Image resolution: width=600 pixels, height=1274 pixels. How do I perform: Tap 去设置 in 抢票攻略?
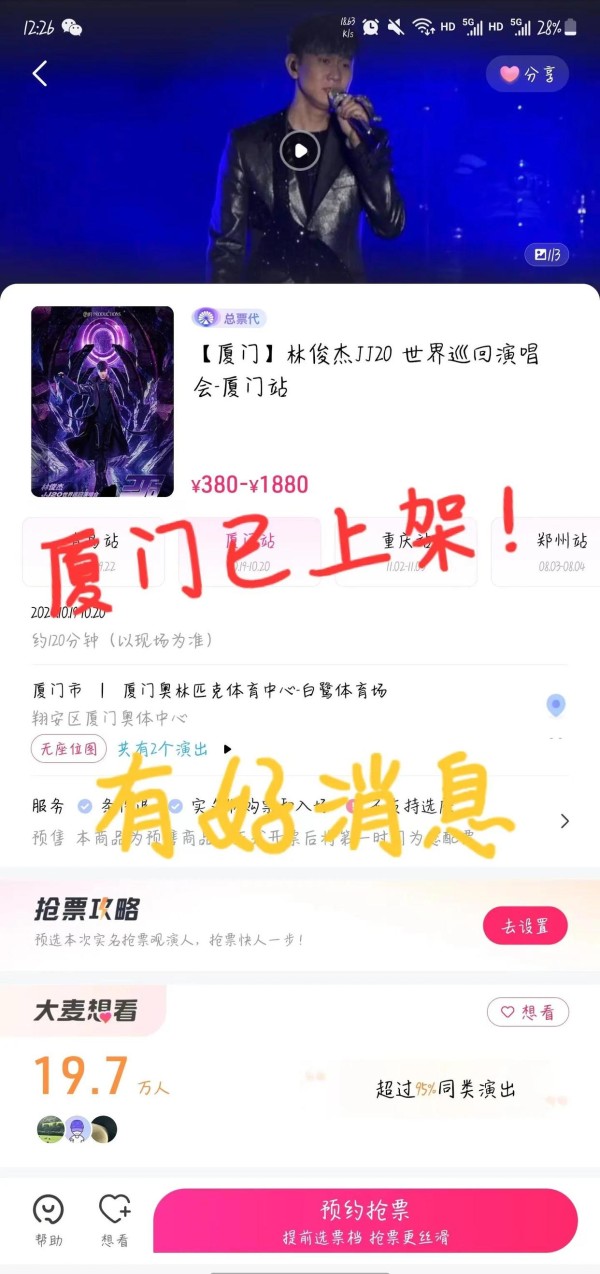click(x=525, y=926)
